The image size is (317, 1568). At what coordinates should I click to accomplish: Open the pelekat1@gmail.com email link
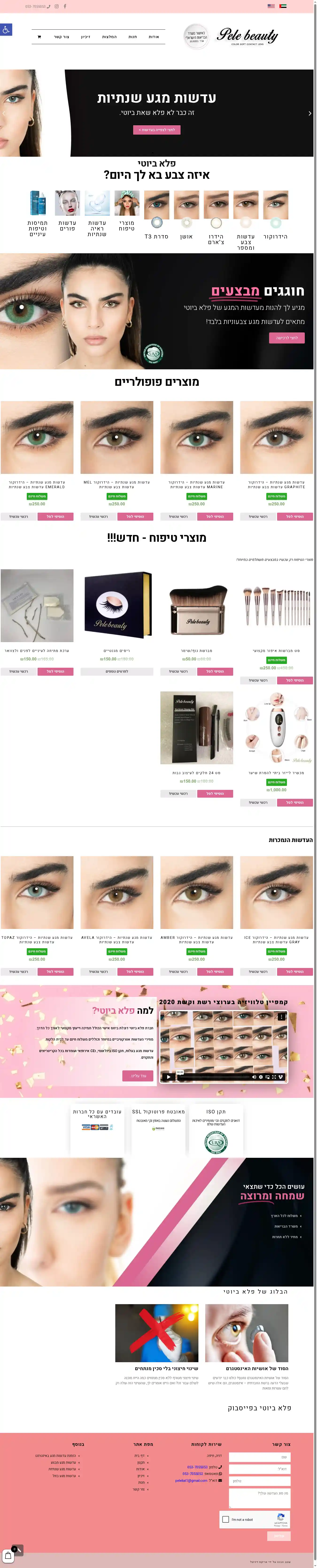tap(191, 1480)
